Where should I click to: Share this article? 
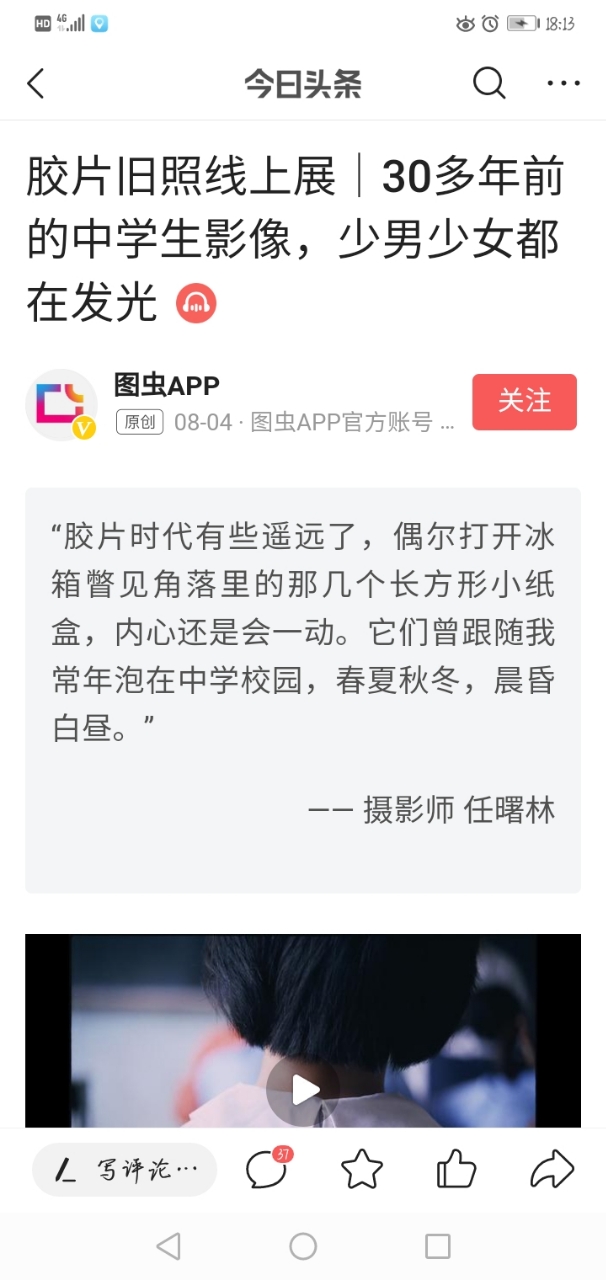[551, 1168]
